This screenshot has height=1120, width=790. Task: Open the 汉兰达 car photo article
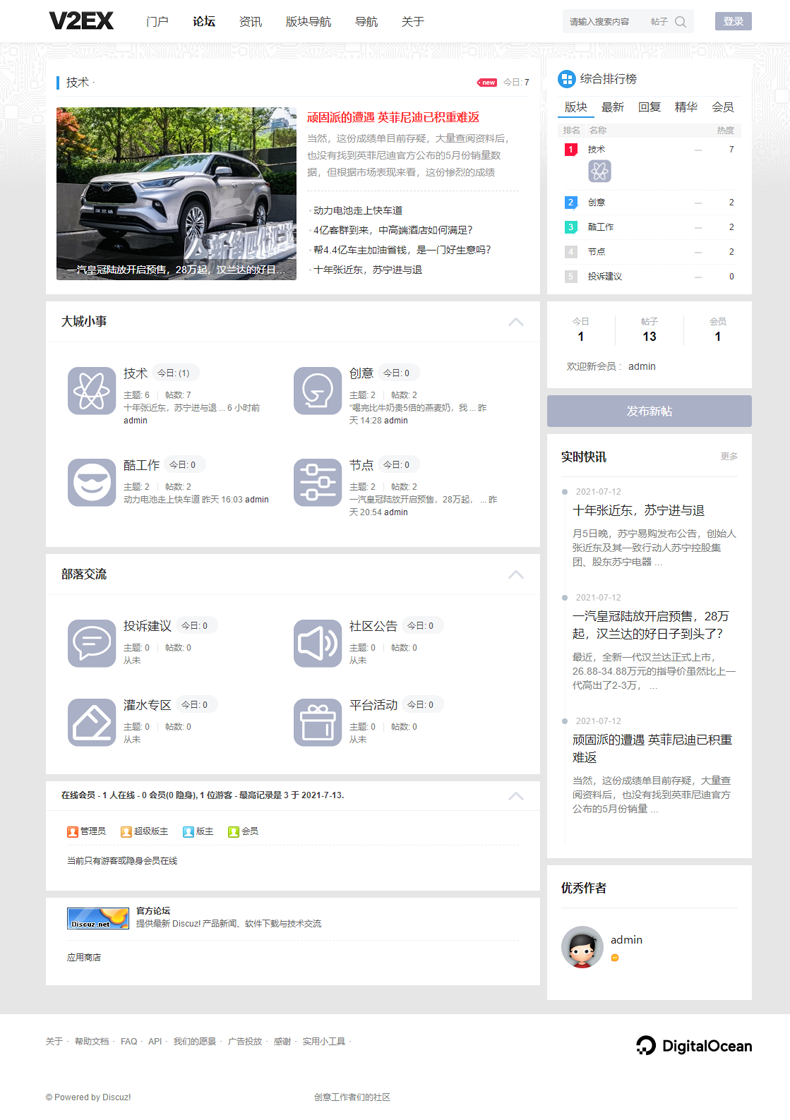point(176,193)
